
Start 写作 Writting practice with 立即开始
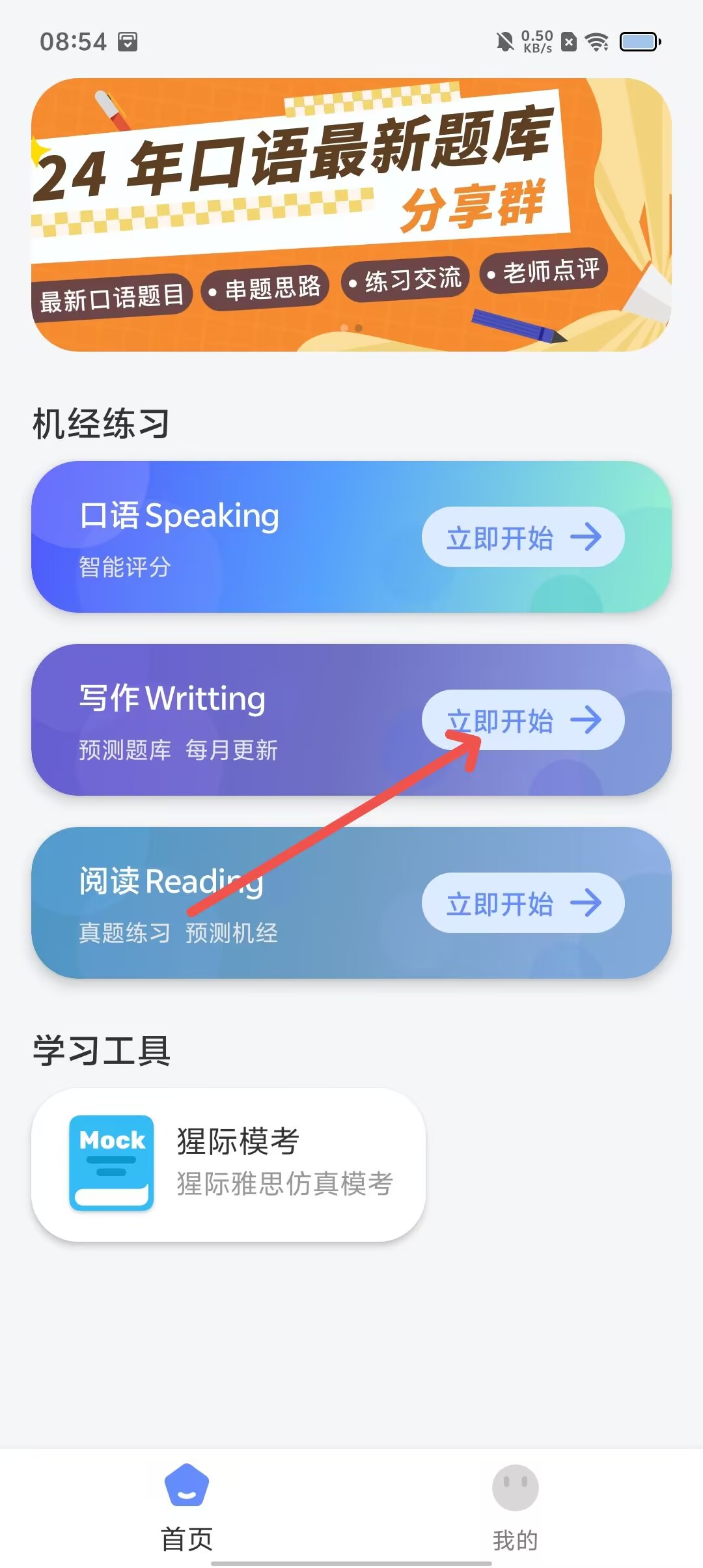(523, 720)
